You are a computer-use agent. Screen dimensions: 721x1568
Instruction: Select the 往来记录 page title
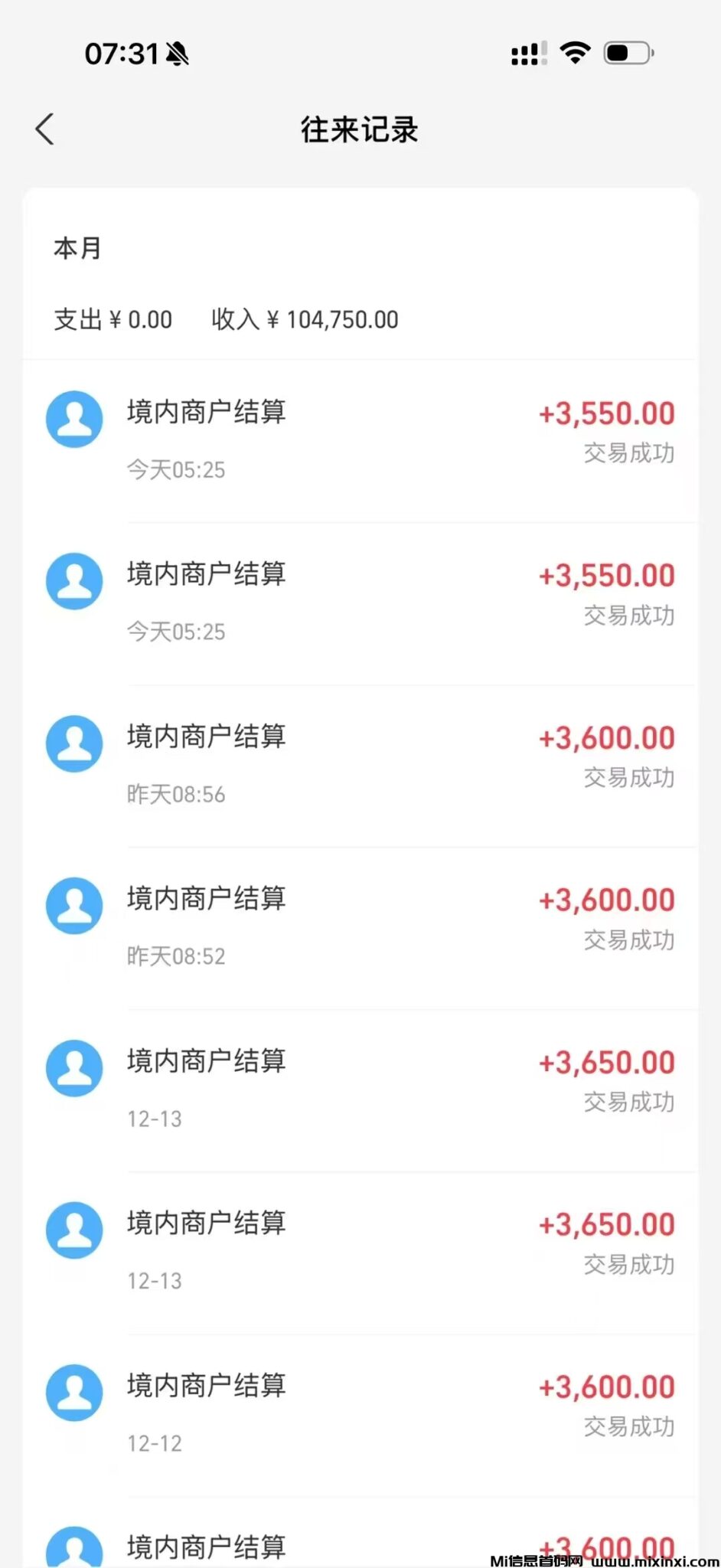(360, 130)
